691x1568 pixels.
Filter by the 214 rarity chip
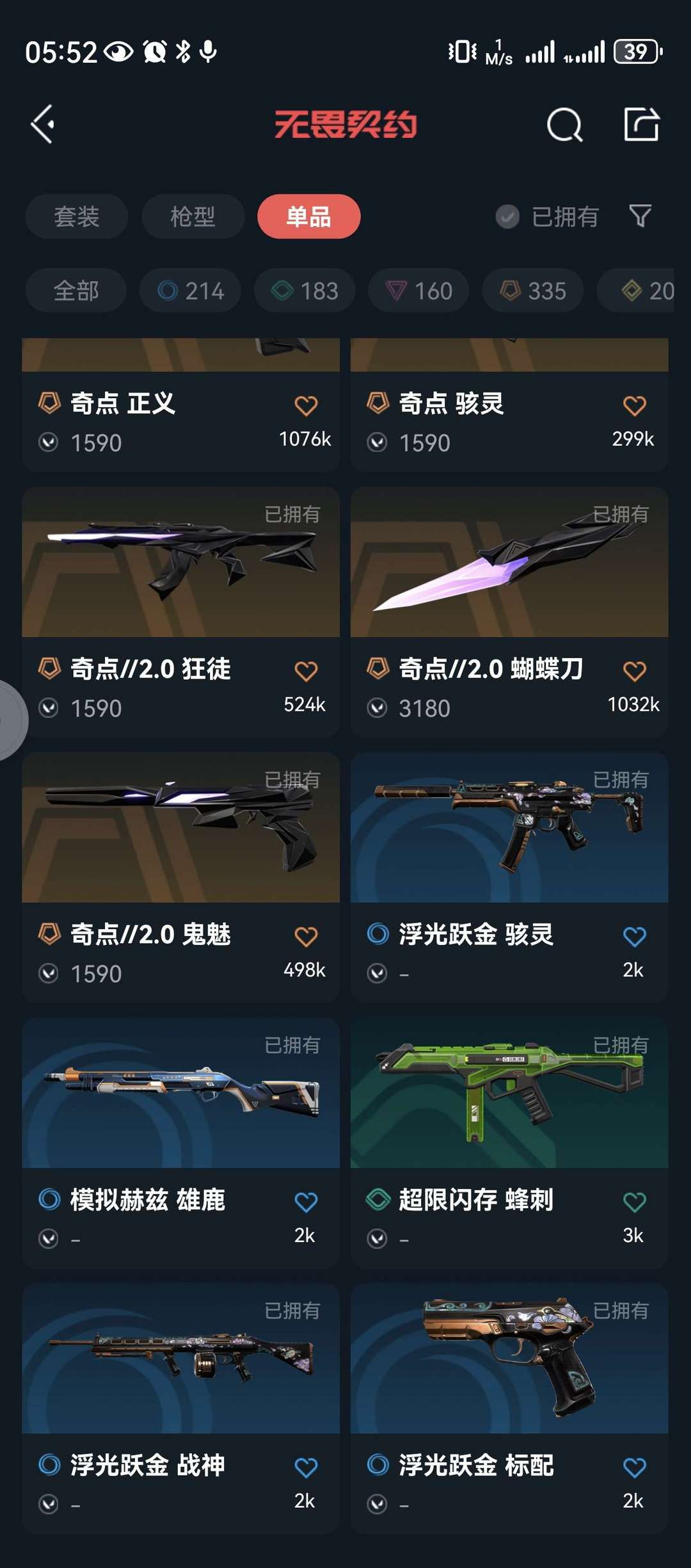click(x=190, y=290)
